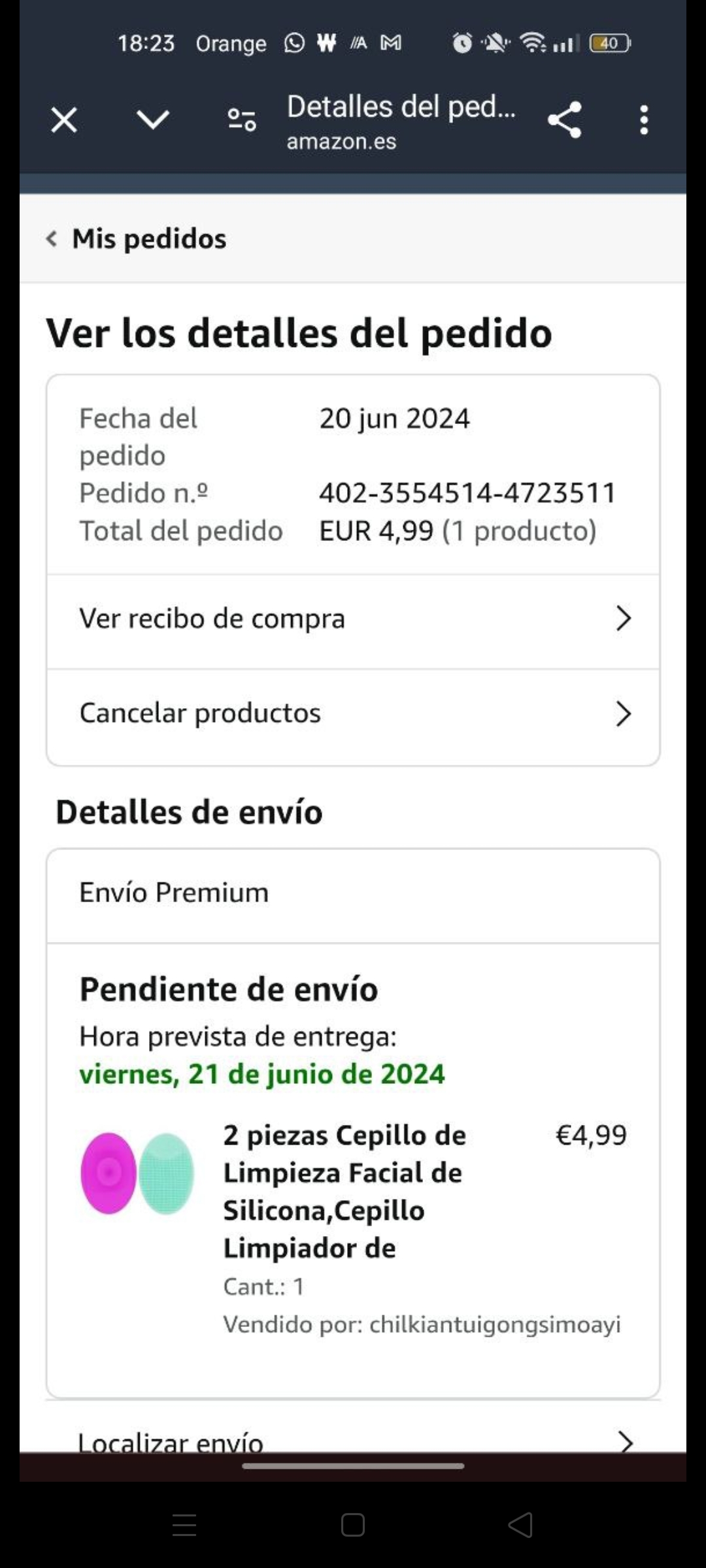Open Localizar envío
The width and height of the screenshot is (706, 1568).
pyautogui.click(x=353, y=1441)
